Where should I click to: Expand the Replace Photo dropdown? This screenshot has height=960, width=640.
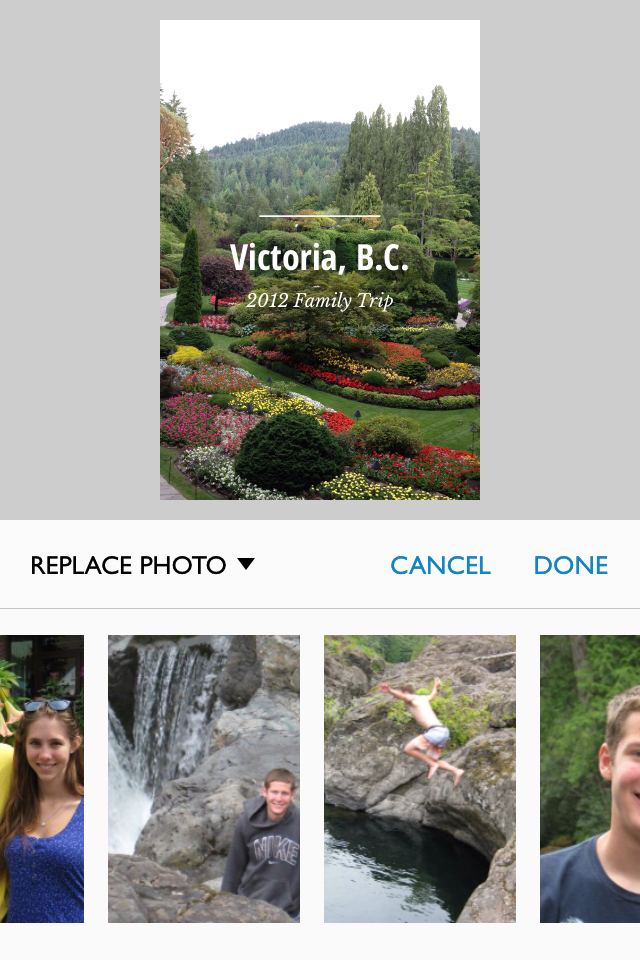point(143,565)
